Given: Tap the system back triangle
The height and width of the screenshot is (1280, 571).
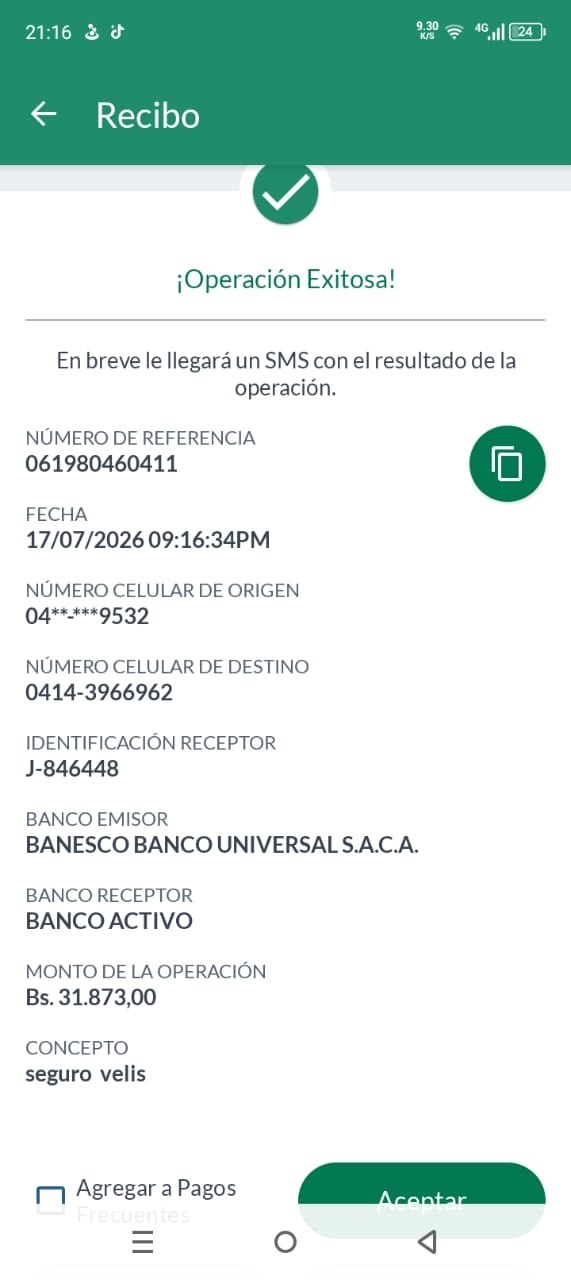Looking at the screenshot, I should click(427, 1242).
